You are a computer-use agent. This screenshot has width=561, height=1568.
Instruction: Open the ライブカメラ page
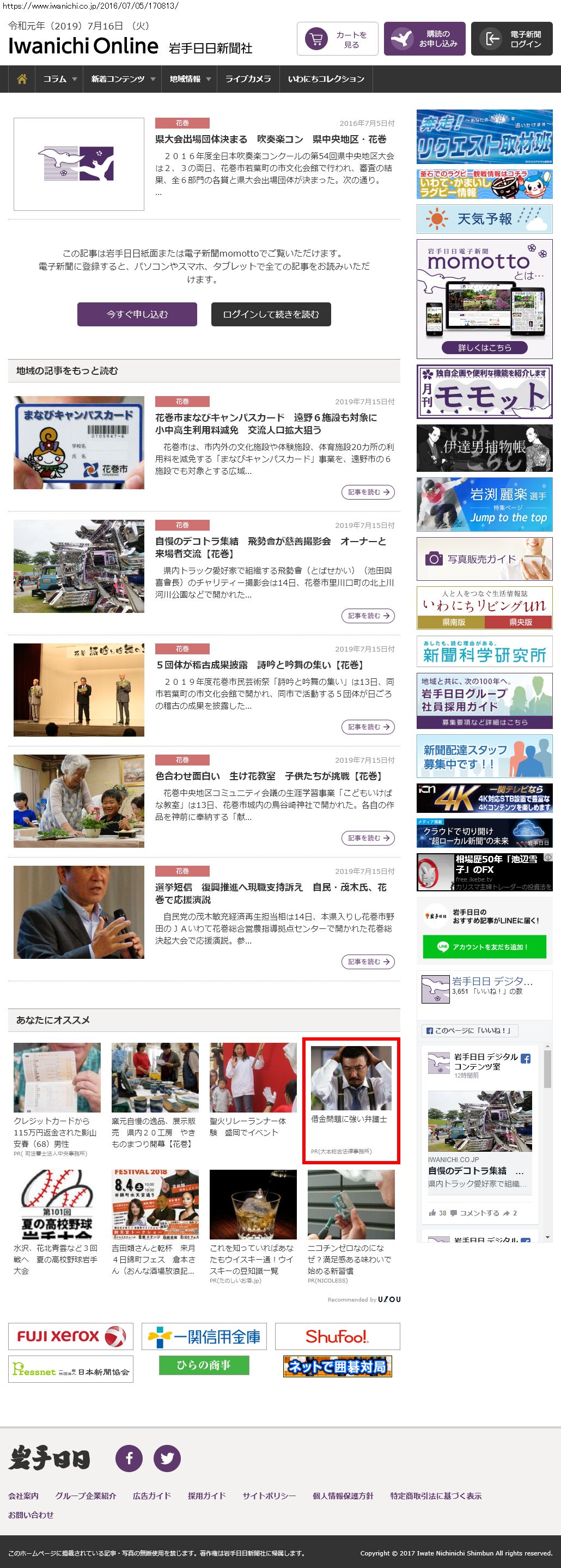(248, 79)
